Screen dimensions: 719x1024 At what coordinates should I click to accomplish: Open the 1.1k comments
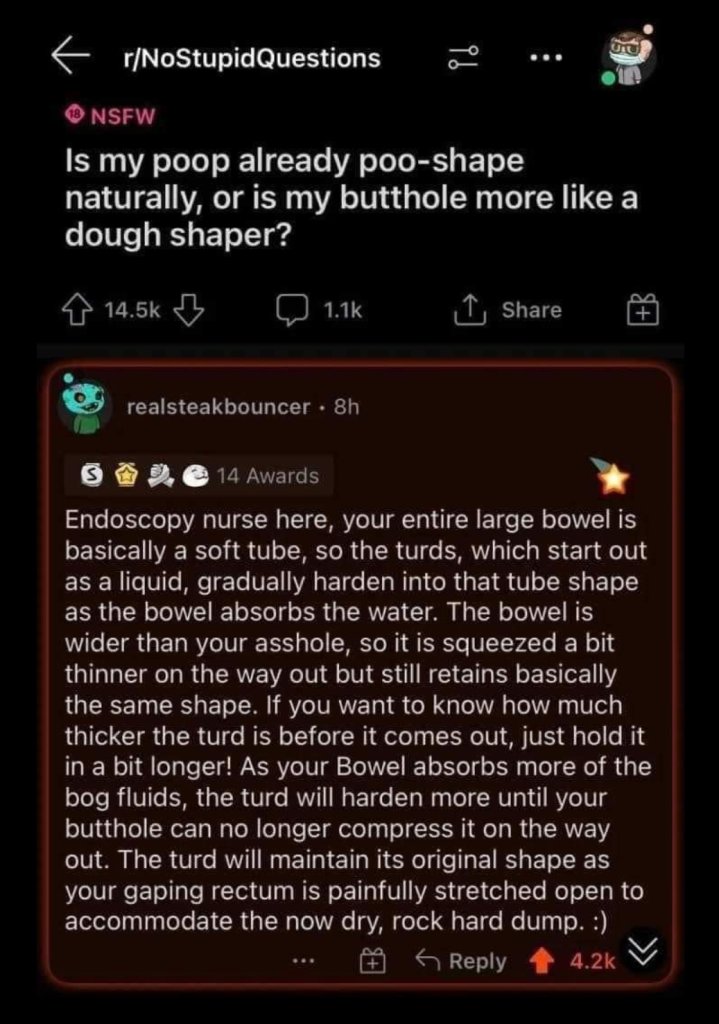[320, 310]
